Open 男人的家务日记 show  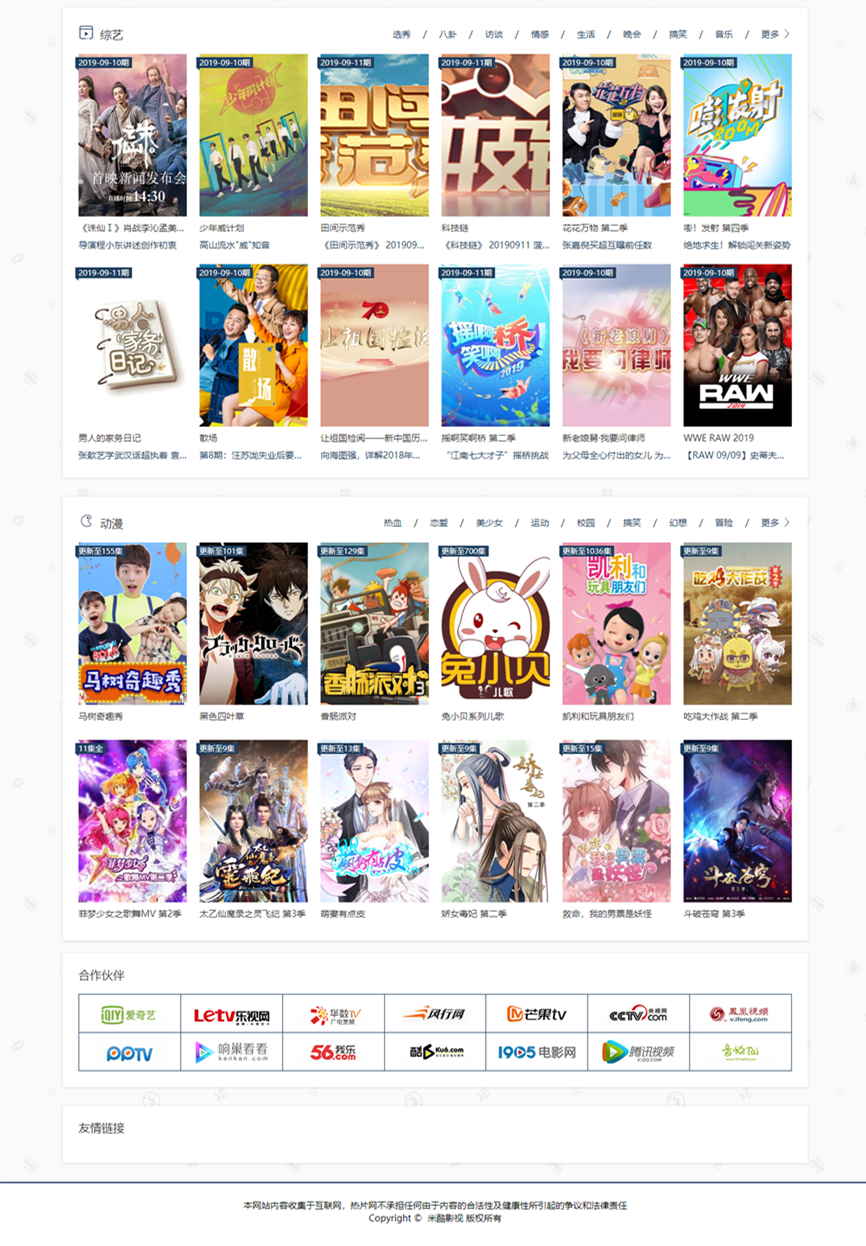point(132,345)
